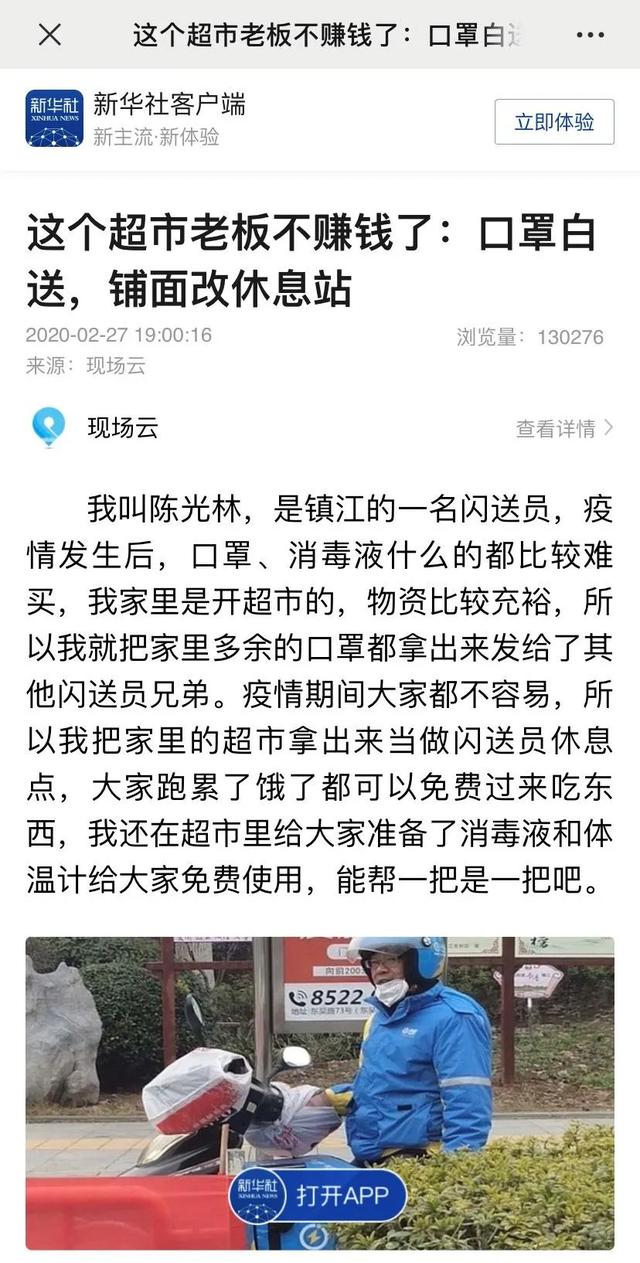Open the 现场云 source account

coord(95,427)
